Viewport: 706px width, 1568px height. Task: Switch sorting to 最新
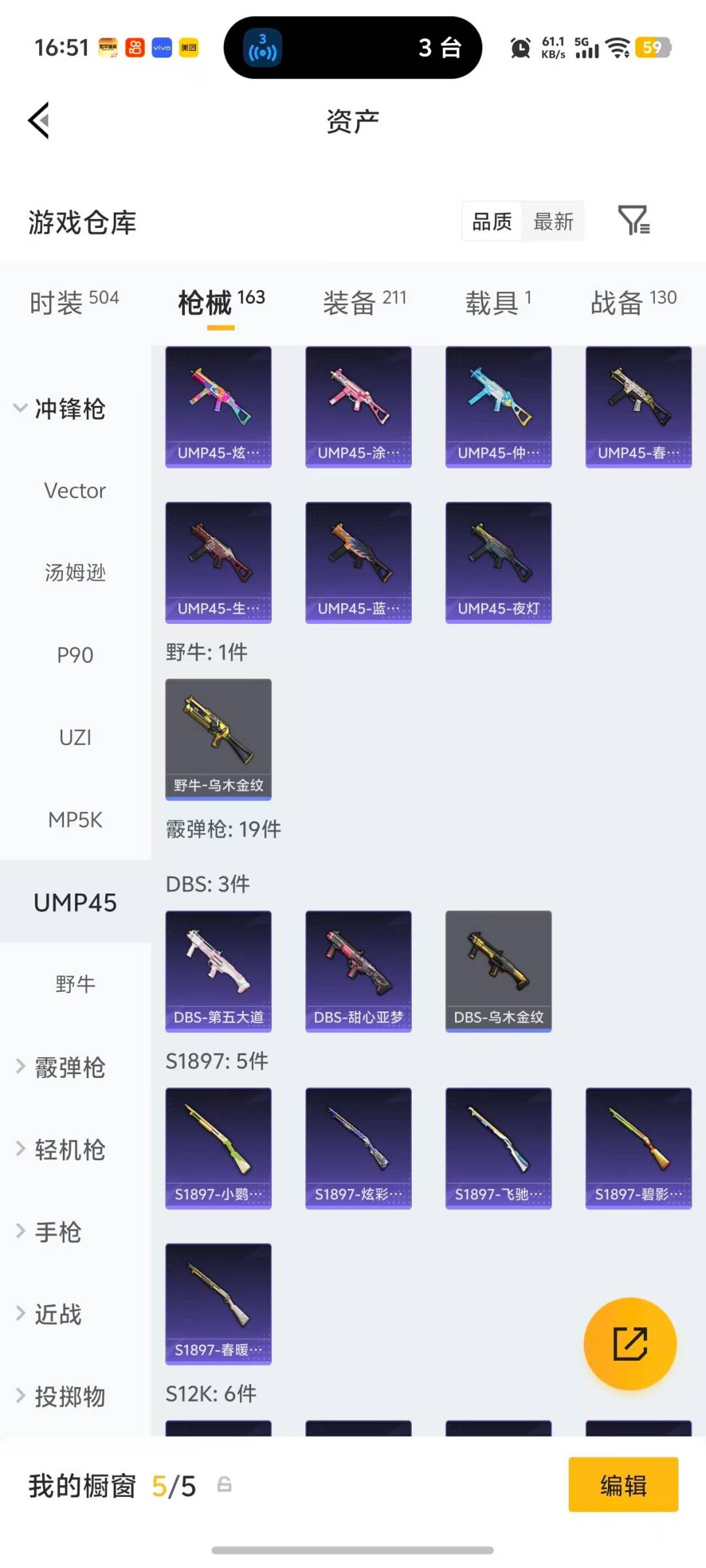click(x=553, y=221)
